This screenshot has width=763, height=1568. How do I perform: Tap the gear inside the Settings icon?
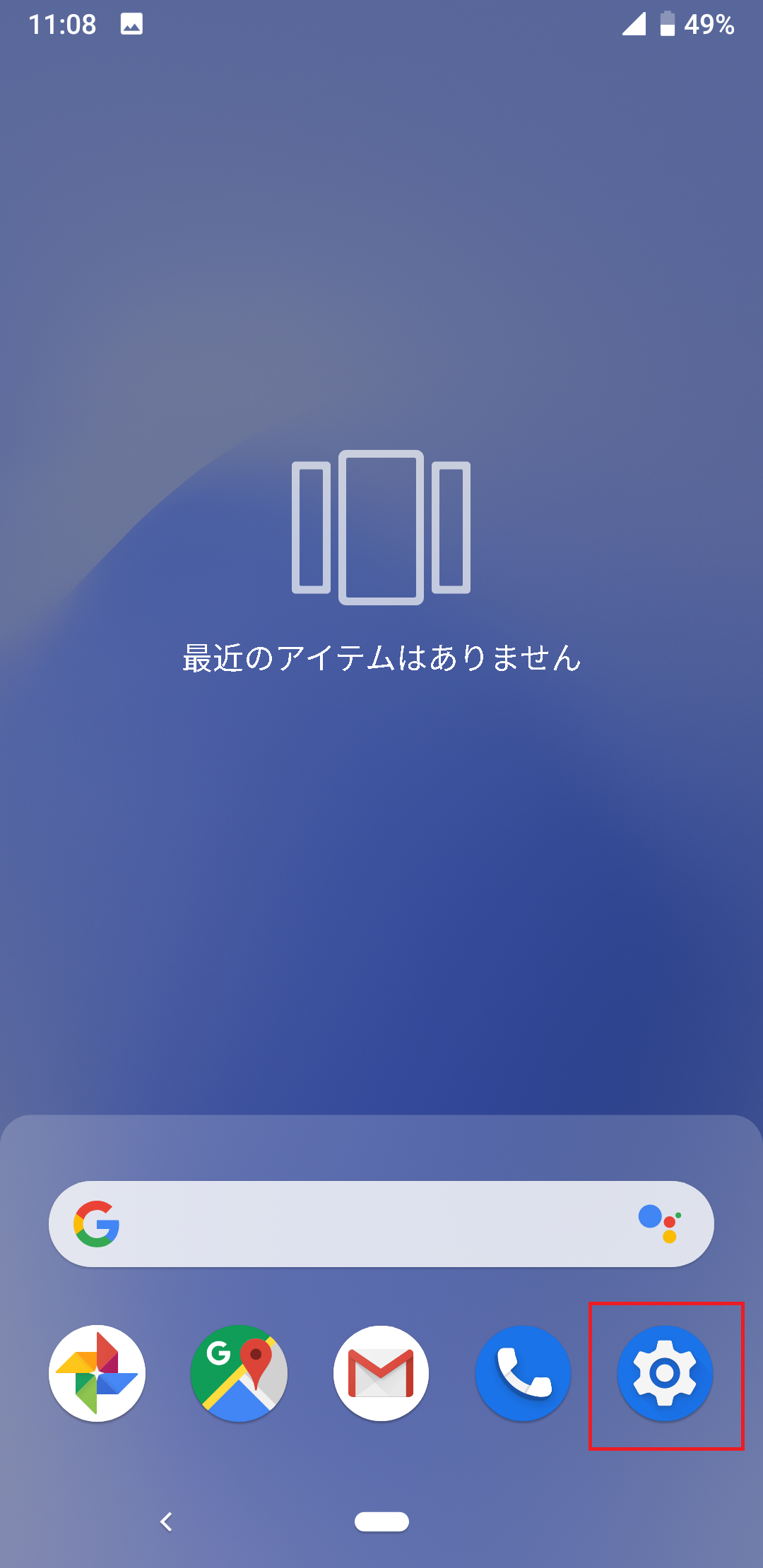click(665, 1372)
